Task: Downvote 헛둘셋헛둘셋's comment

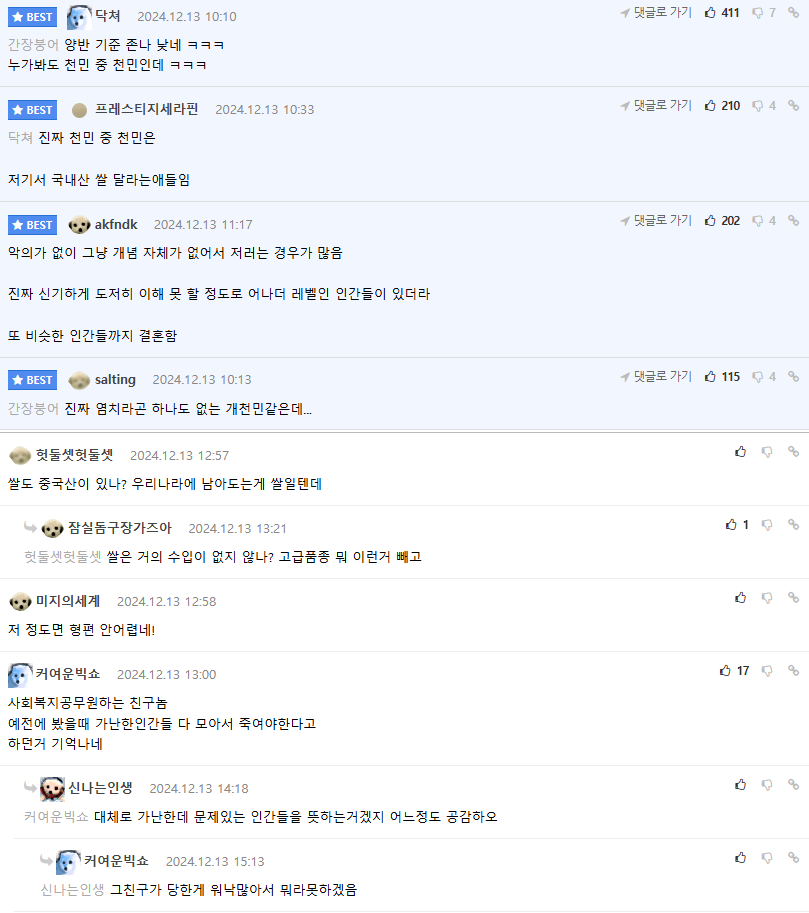Action: coord(767,452)
